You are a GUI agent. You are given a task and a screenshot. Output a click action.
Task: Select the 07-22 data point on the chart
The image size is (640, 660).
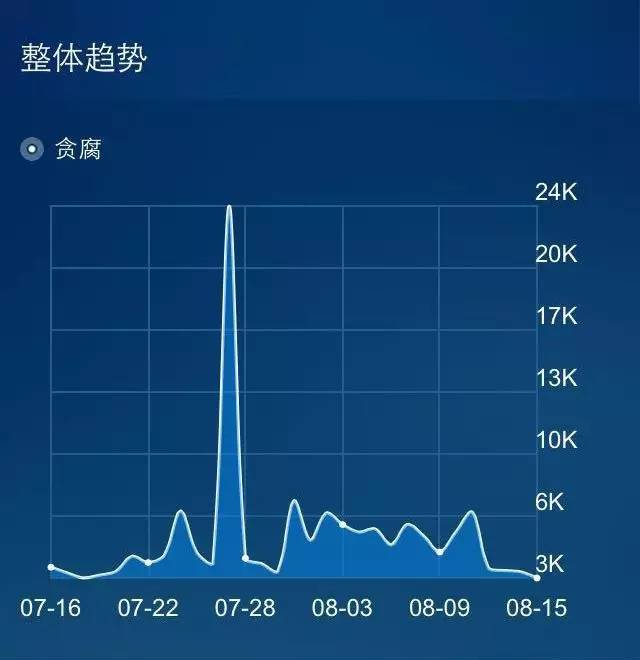click(148, 562)
